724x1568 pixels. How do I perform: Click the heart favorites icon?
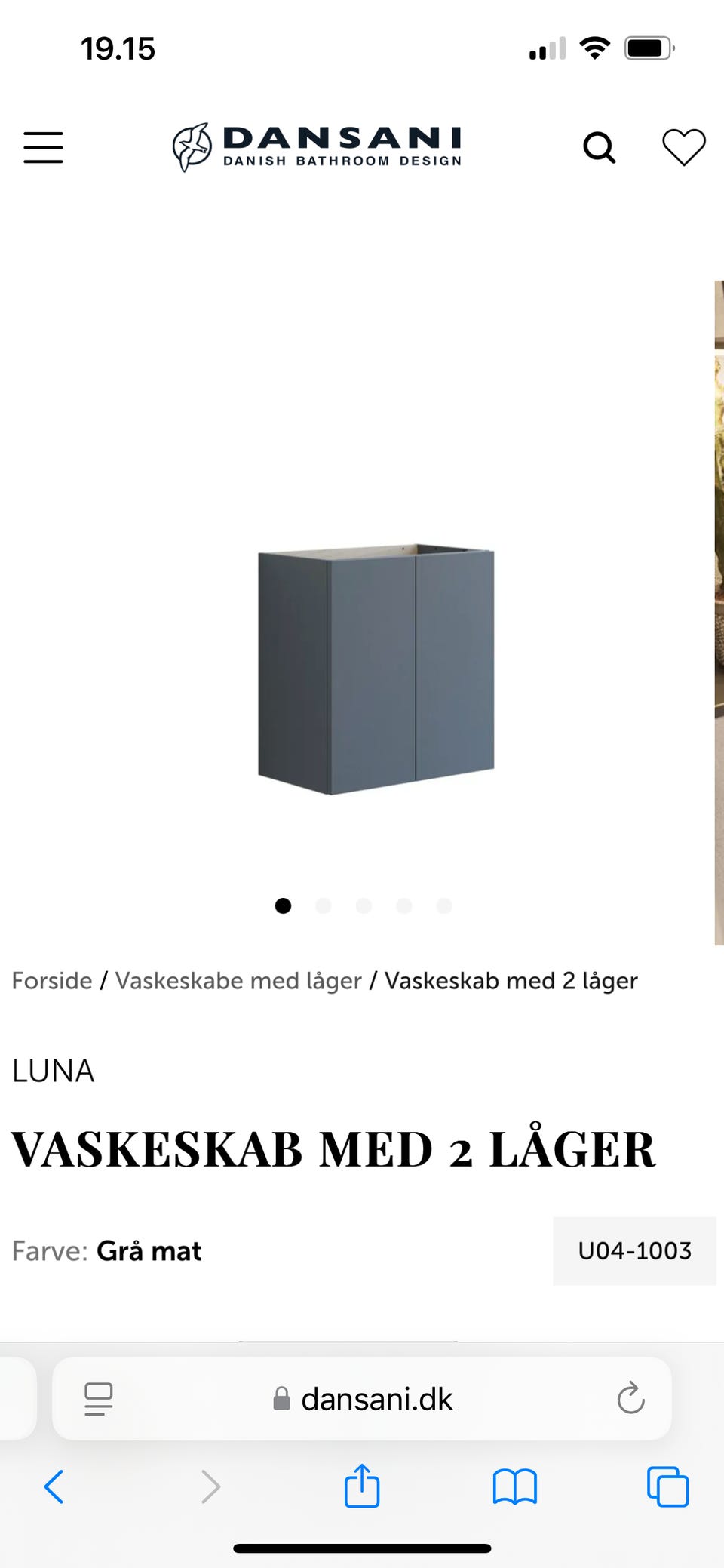(683, 147)
